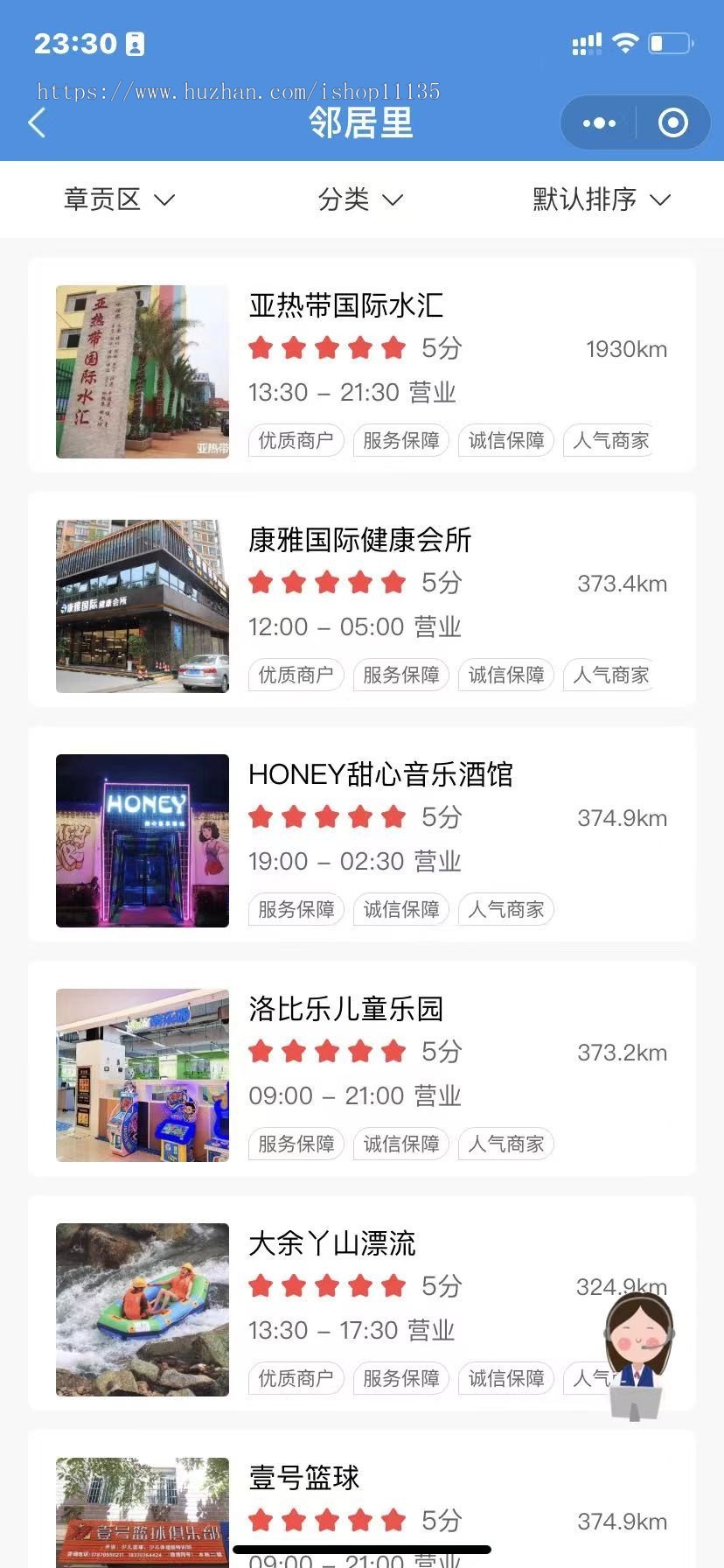The image size is (724, 1568).
Task: Open the mini program more-options menu
Action: click(599, 123)
